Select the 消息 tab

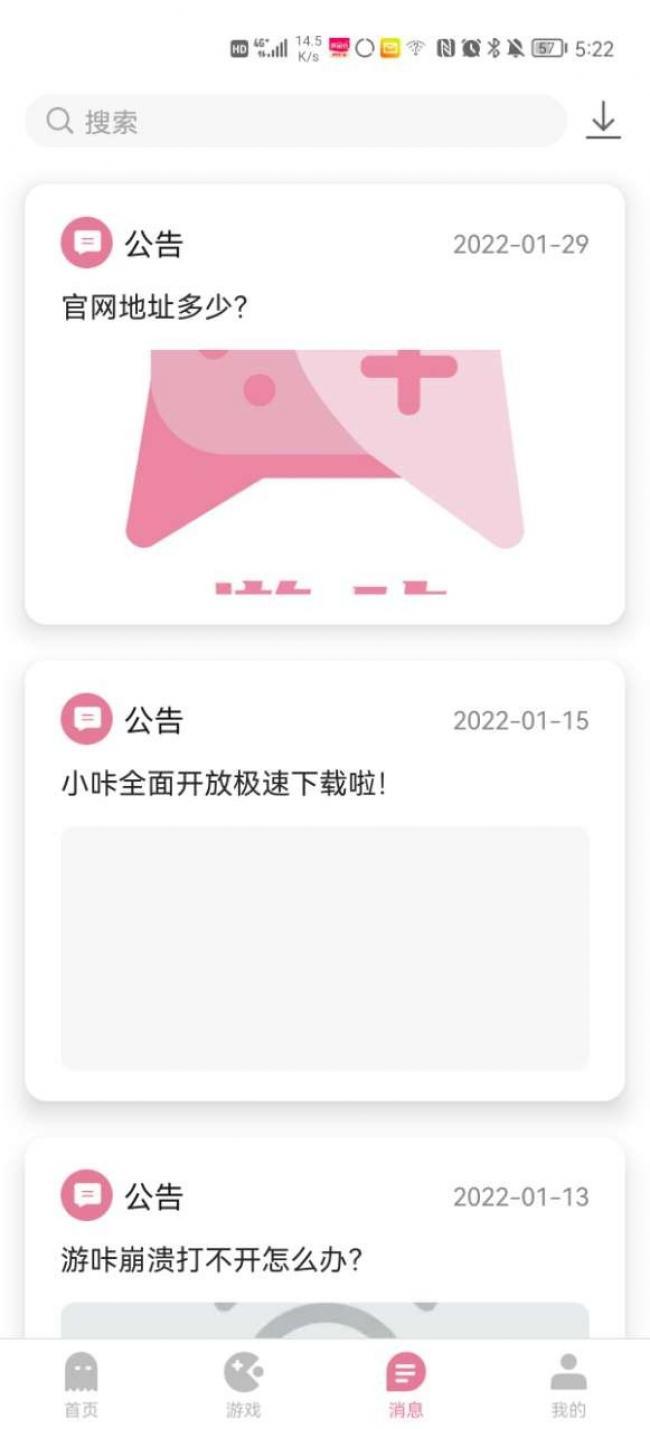[406, 1385]
